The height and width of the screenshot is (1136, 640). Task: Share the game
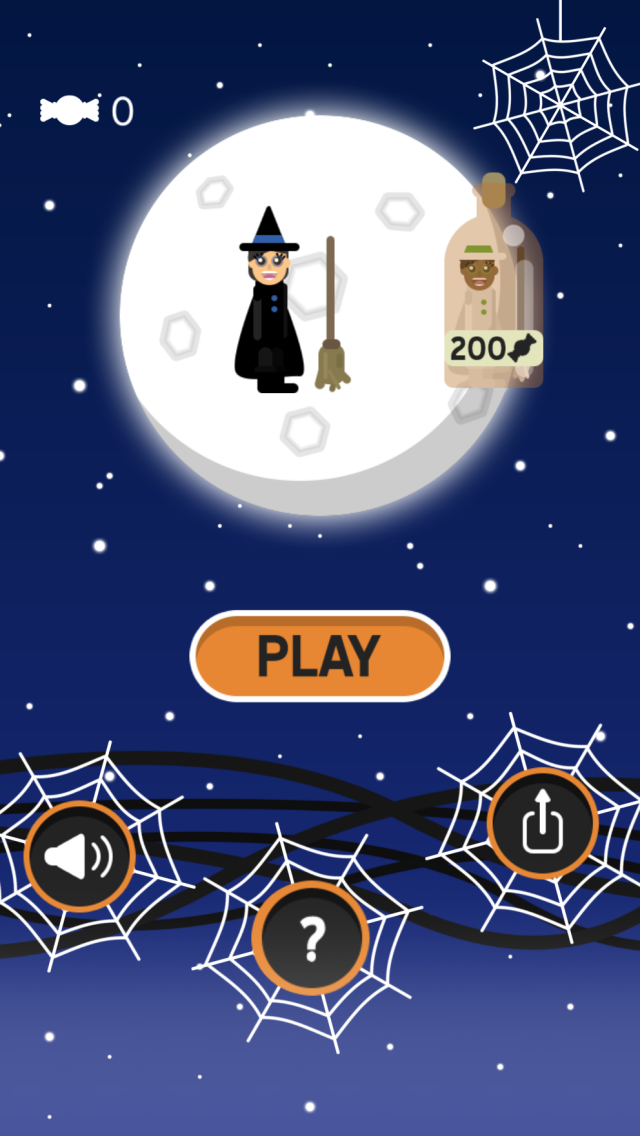543,824
